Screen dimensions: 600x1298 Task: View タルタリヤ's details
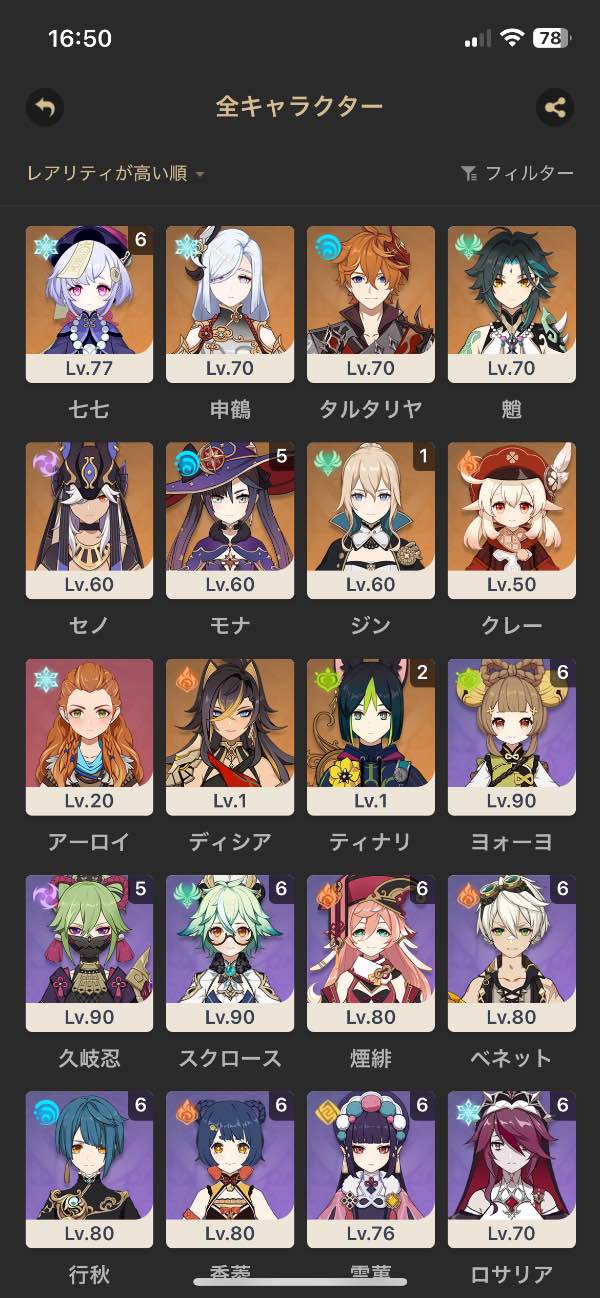click(x=371, y=304)
